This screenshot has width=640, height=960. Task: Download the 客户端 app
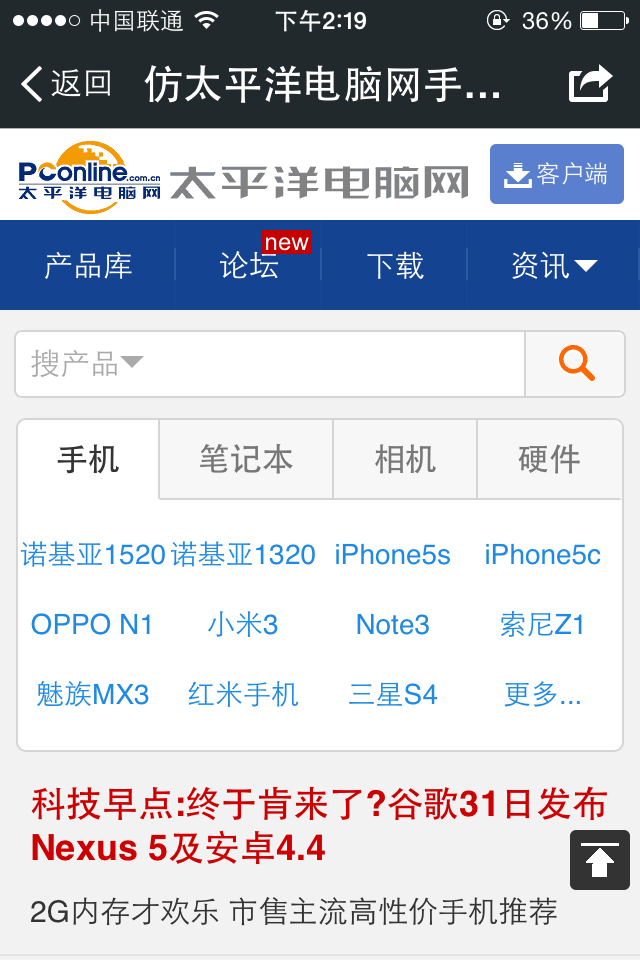click(556, 175)
